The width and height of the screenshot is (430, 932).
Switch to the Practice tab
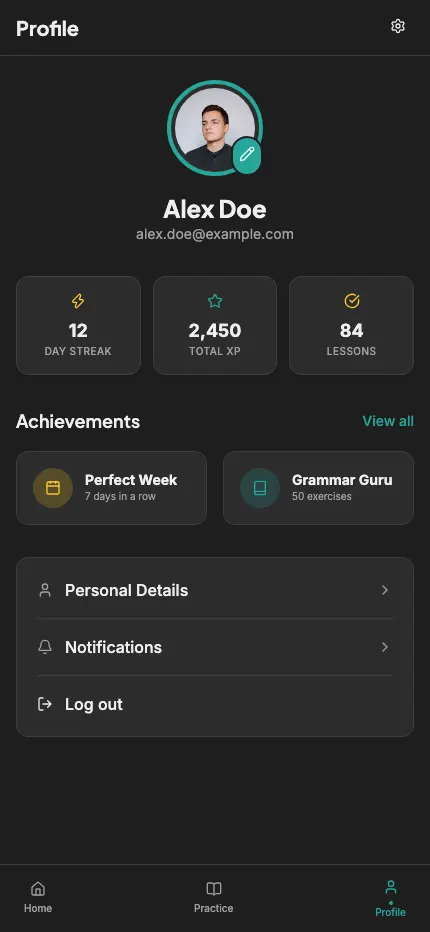214,898
